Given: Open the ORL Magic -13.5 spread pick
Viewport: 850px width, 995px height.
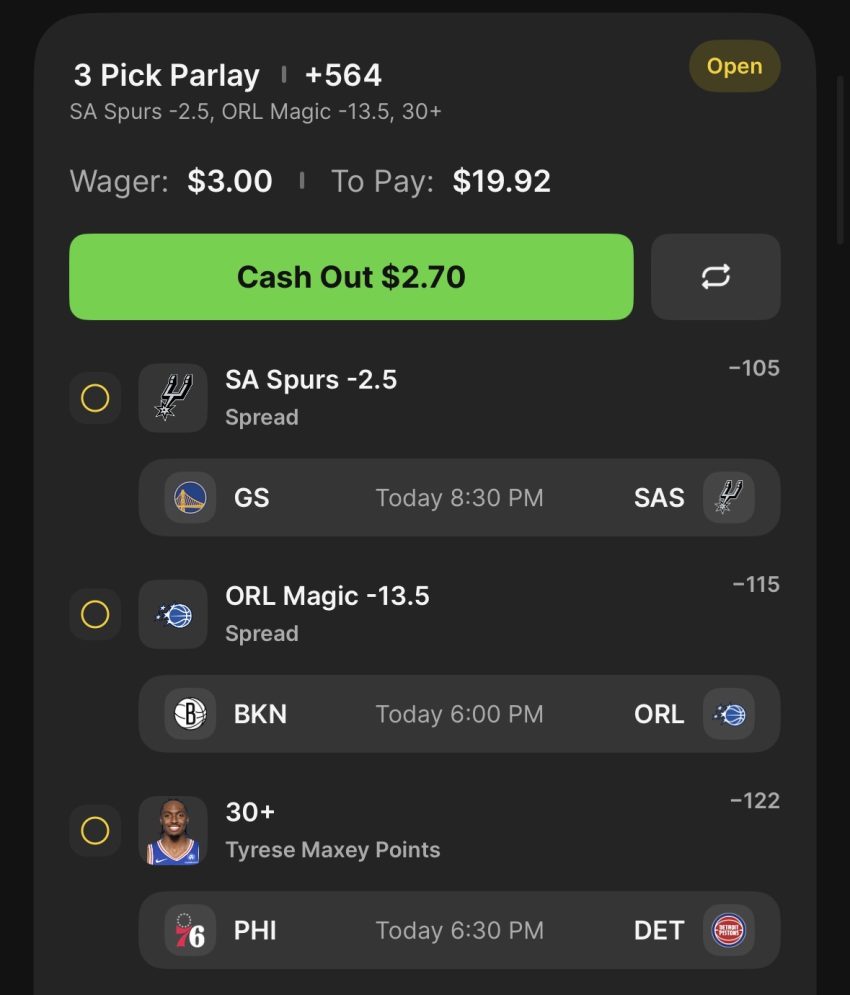Looking at the screenshot, I should (327, 612).
